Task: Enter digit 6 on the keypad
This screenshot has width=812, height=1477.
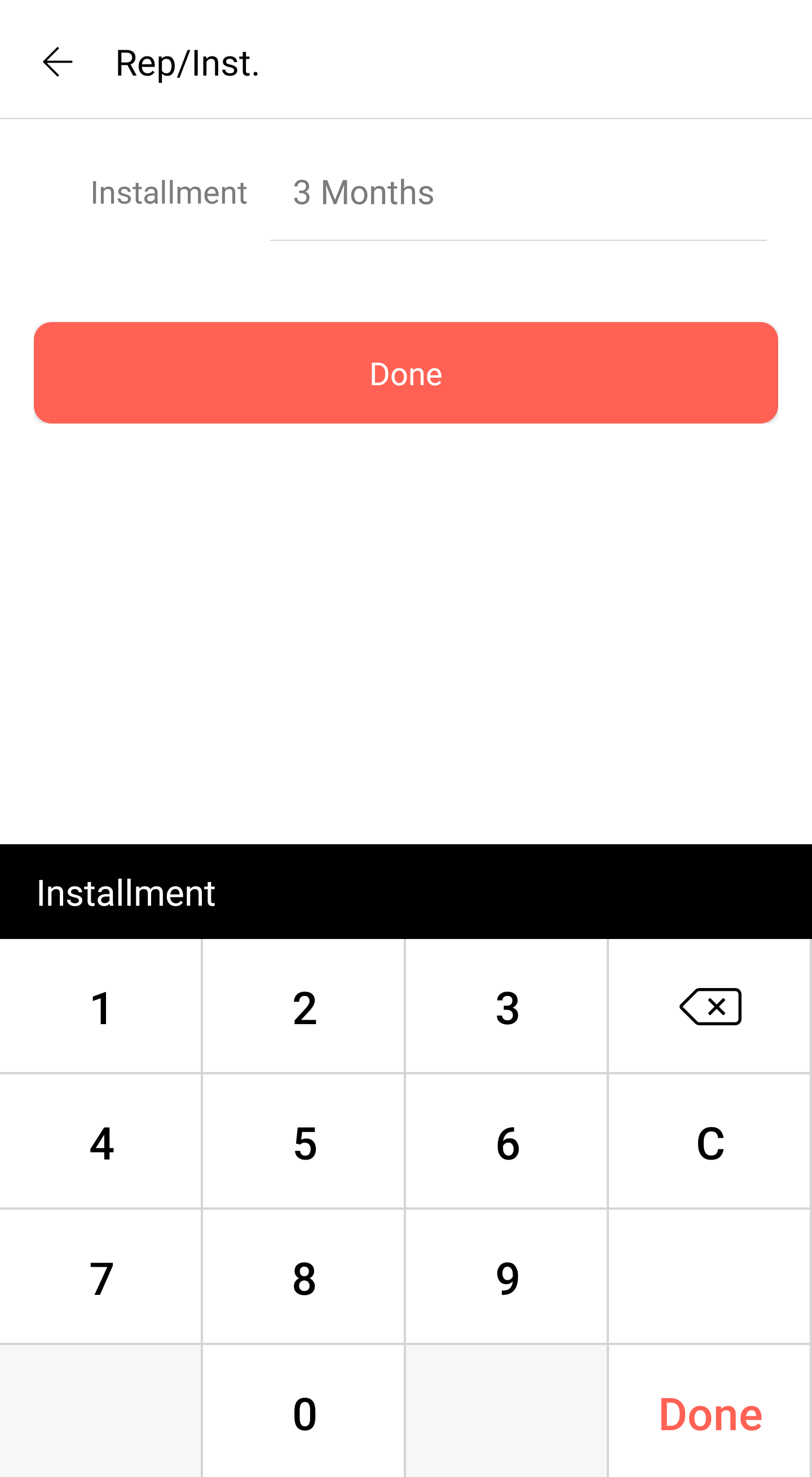Action: coord(507,1141)
